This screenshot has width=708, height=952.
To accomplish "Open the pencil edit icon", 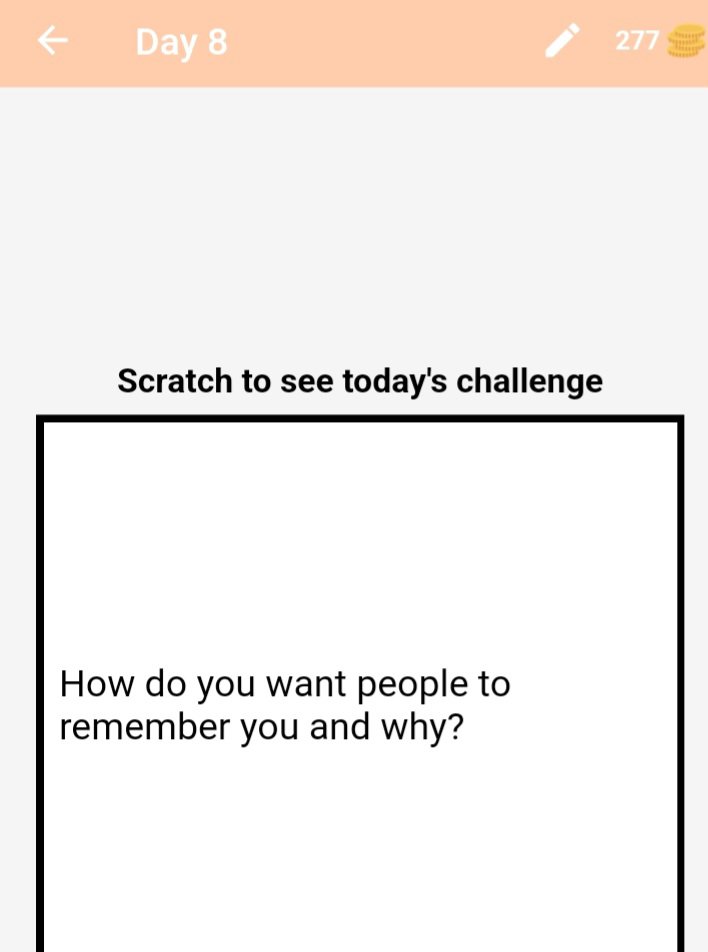I will coord(562,42).
